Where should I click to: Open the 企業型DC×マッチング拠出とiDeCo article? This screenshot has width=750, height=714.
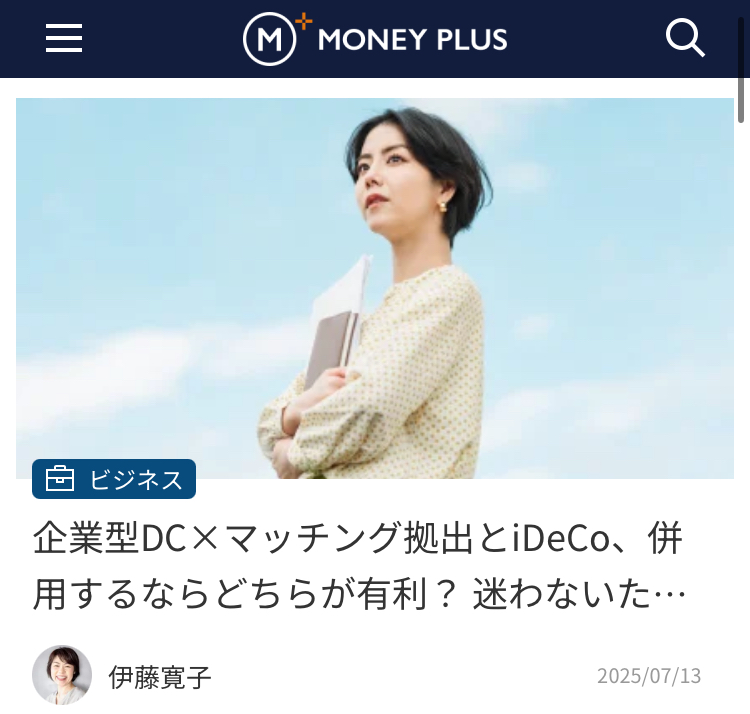click(x=360, y=566)
